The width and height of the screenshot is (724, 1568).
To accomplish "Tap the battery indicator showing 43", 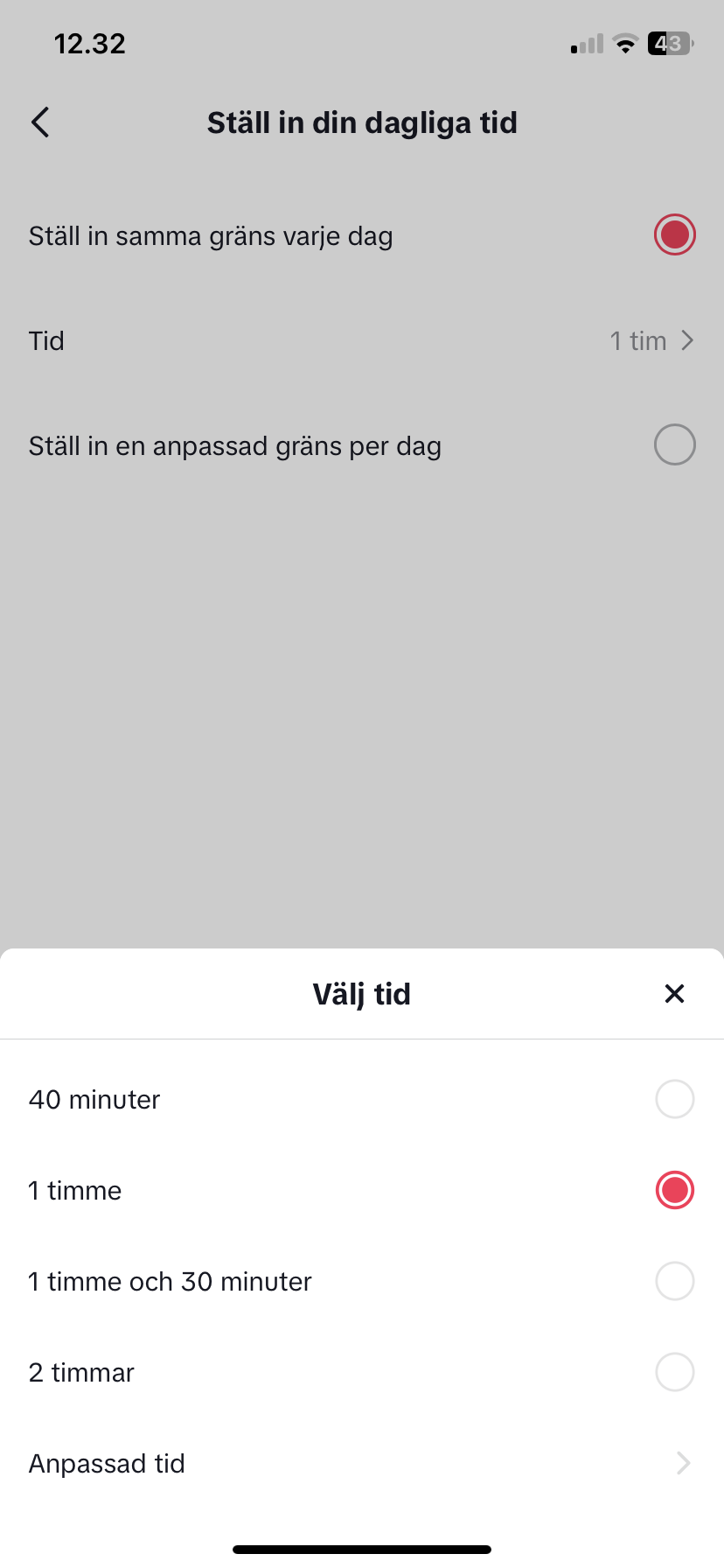I will coord(667,44).
